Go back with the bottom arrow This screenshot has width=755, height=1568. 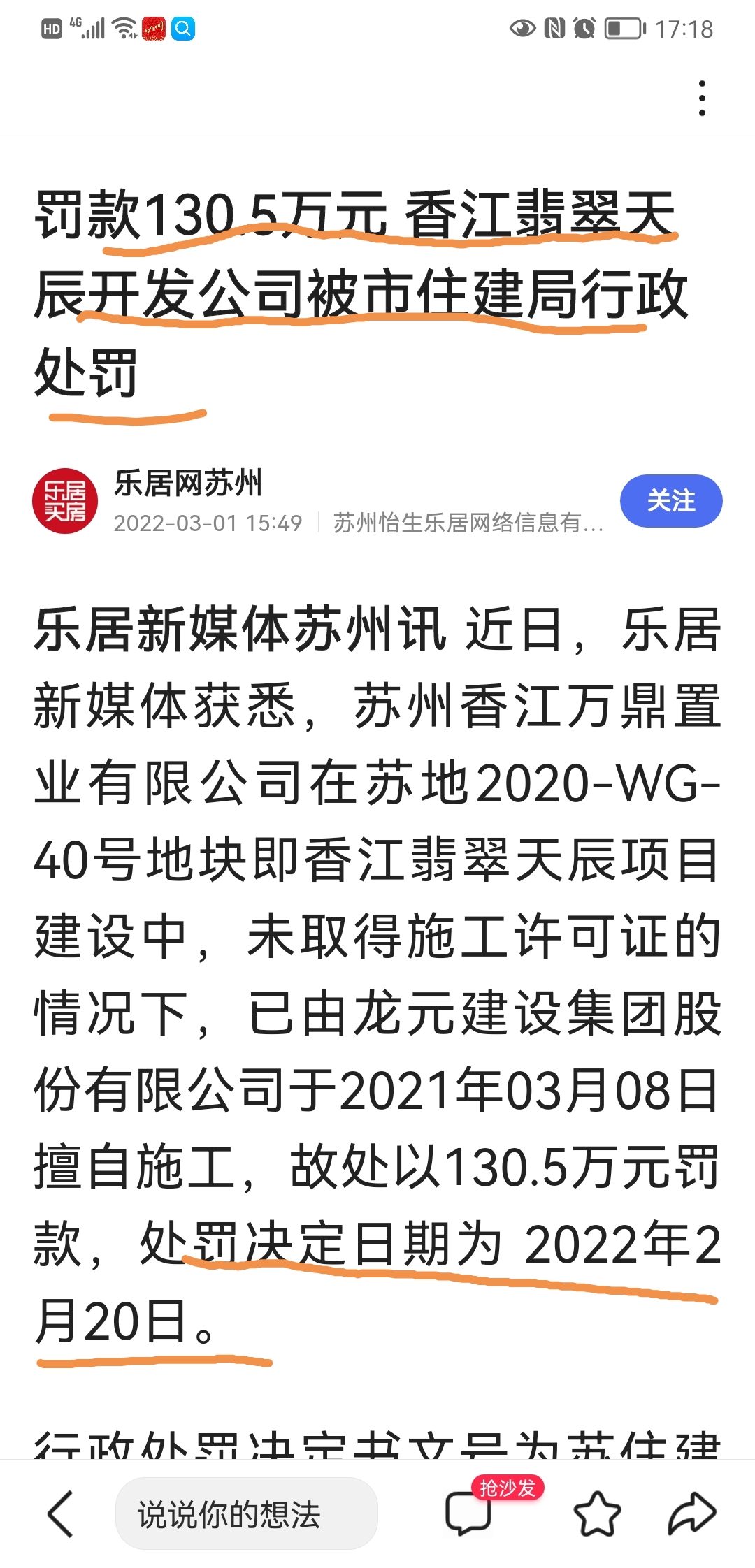pos(60,1513)
